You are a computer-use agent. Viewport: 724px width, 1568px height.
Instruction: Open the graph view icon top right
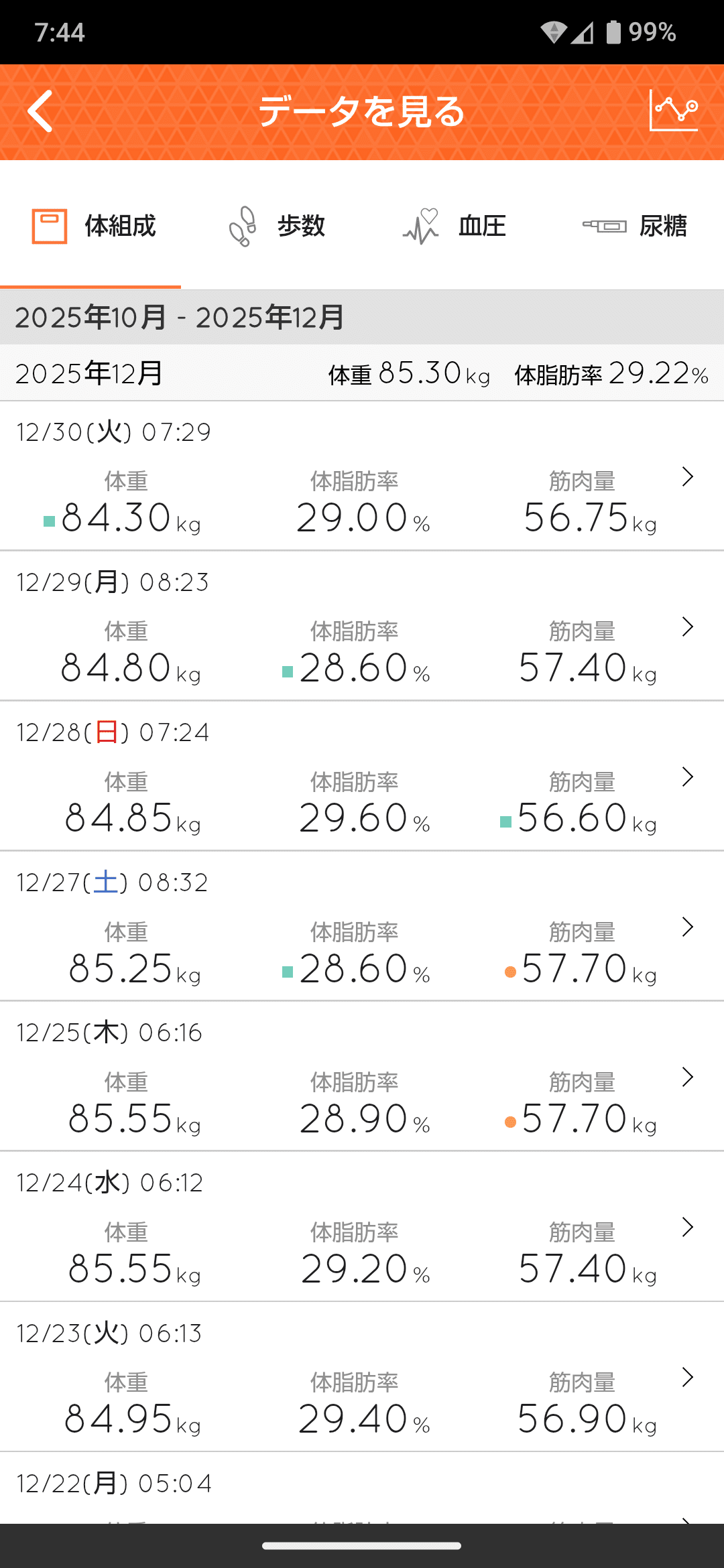[675, 111]
